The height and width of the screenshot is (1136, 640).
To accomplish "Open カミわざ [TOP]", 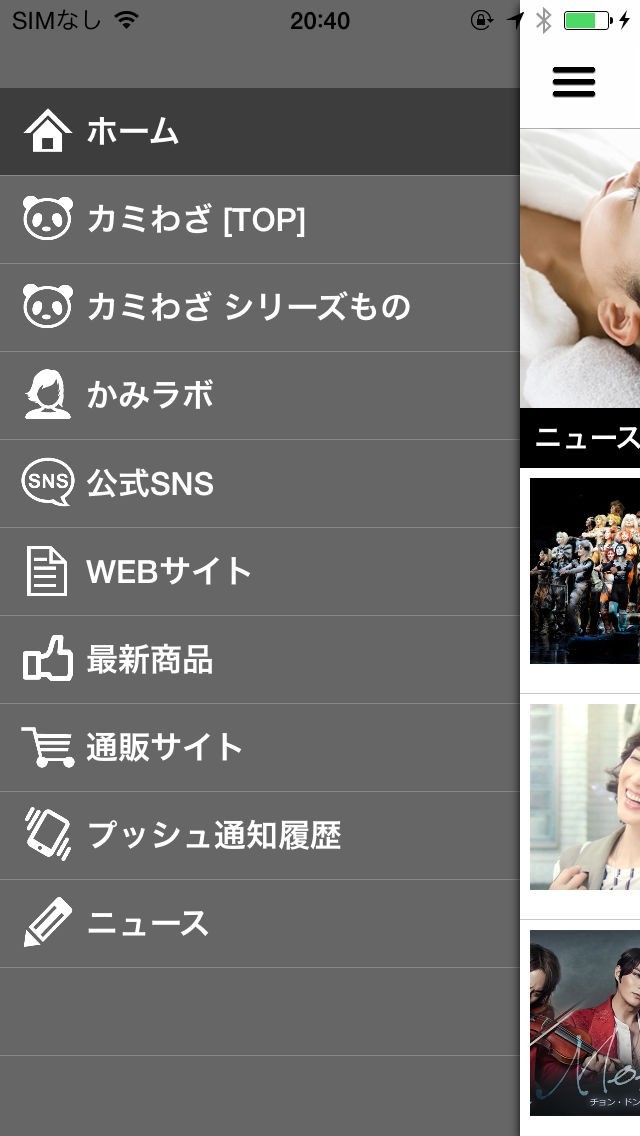I will coord(259,220).
